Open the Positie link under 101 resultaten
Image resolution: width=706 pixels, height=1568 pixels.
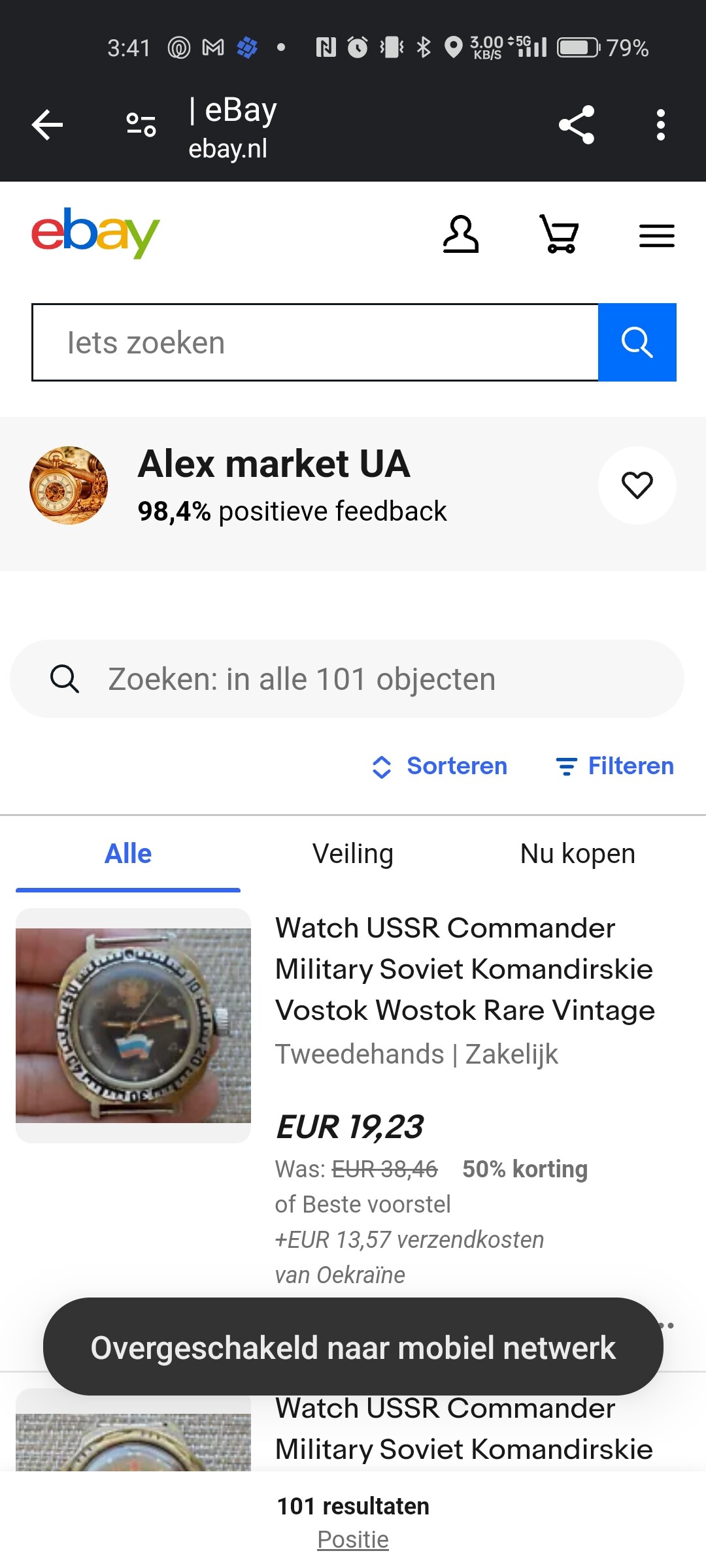click(x=353, y=1540)
